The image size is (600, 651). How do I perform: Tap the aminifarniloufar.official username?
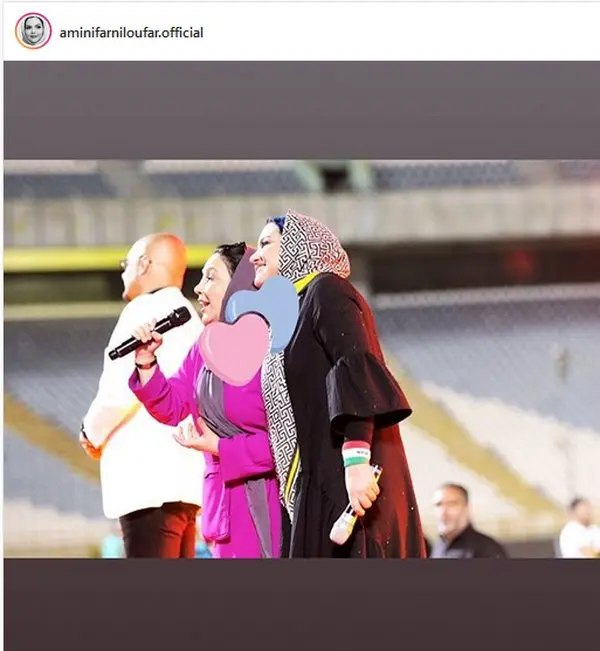tap(131, 33)
